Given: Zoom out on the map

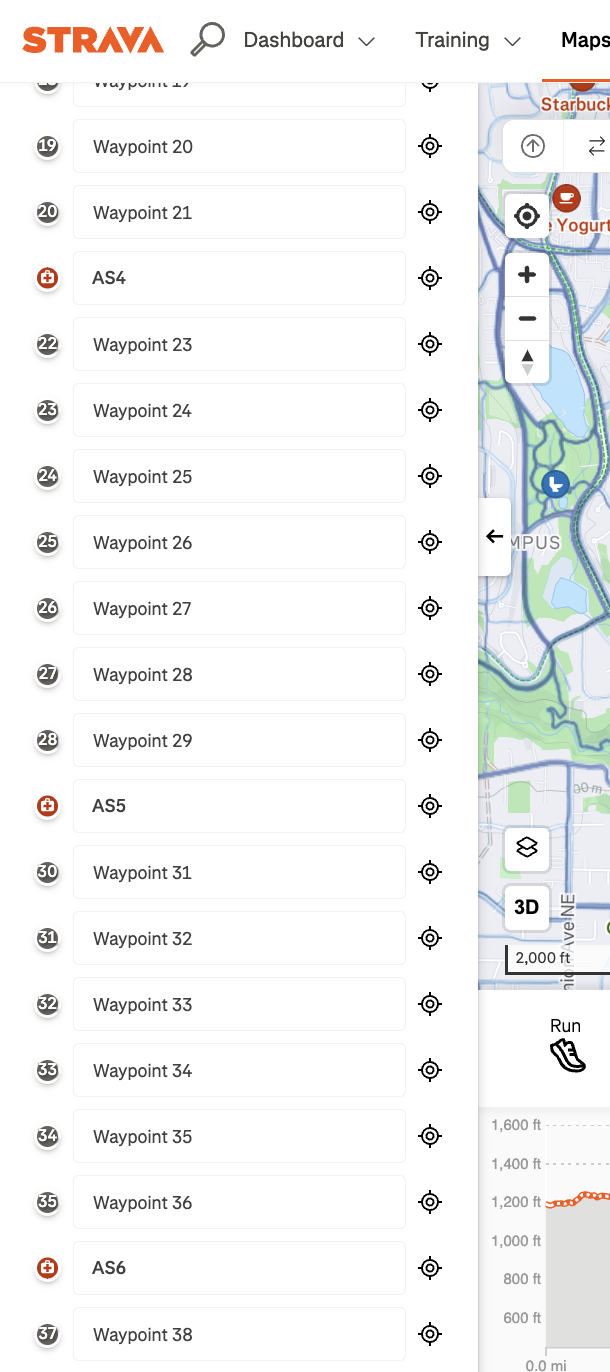Looking at the screenshot, I should (x=527, y=319).
